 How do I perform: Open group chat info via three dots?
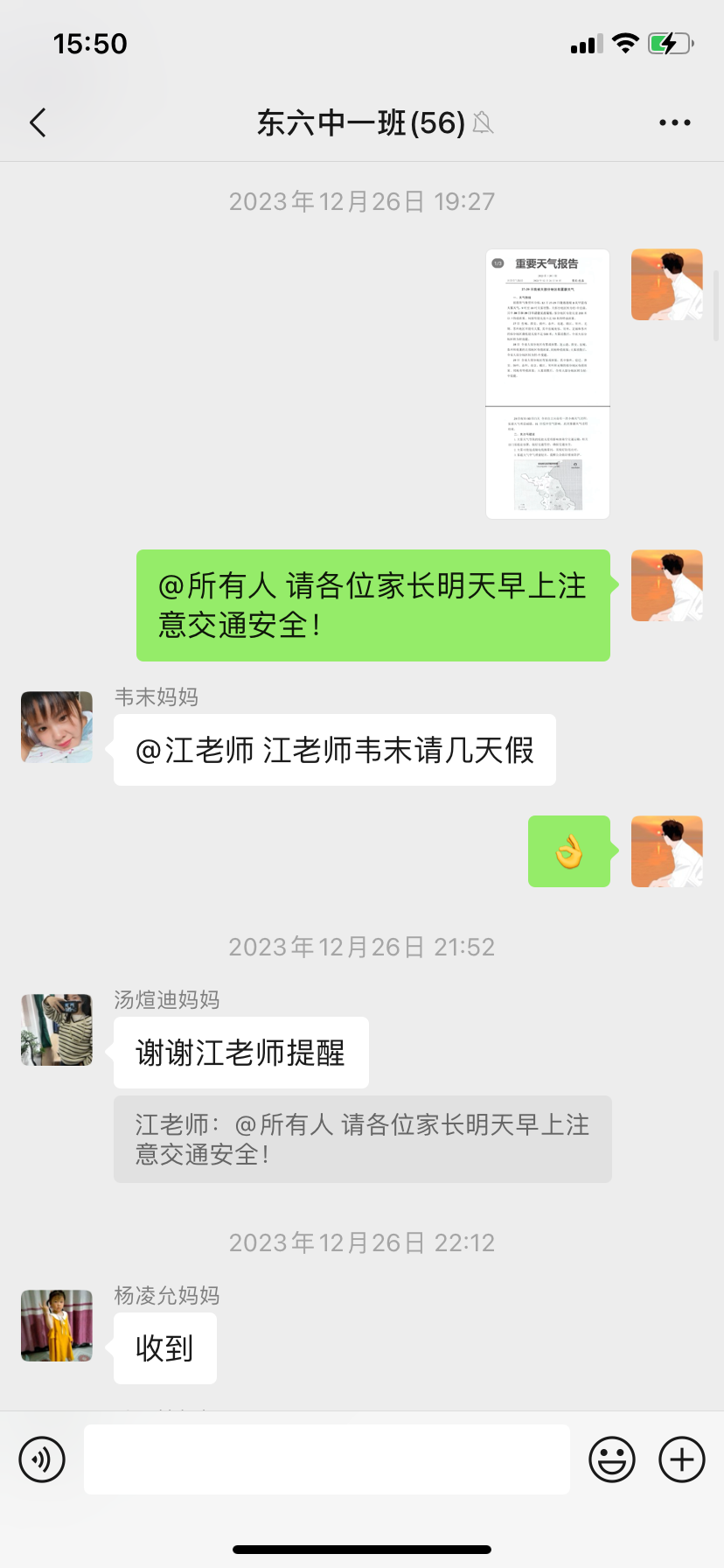(x=674, y=123)
